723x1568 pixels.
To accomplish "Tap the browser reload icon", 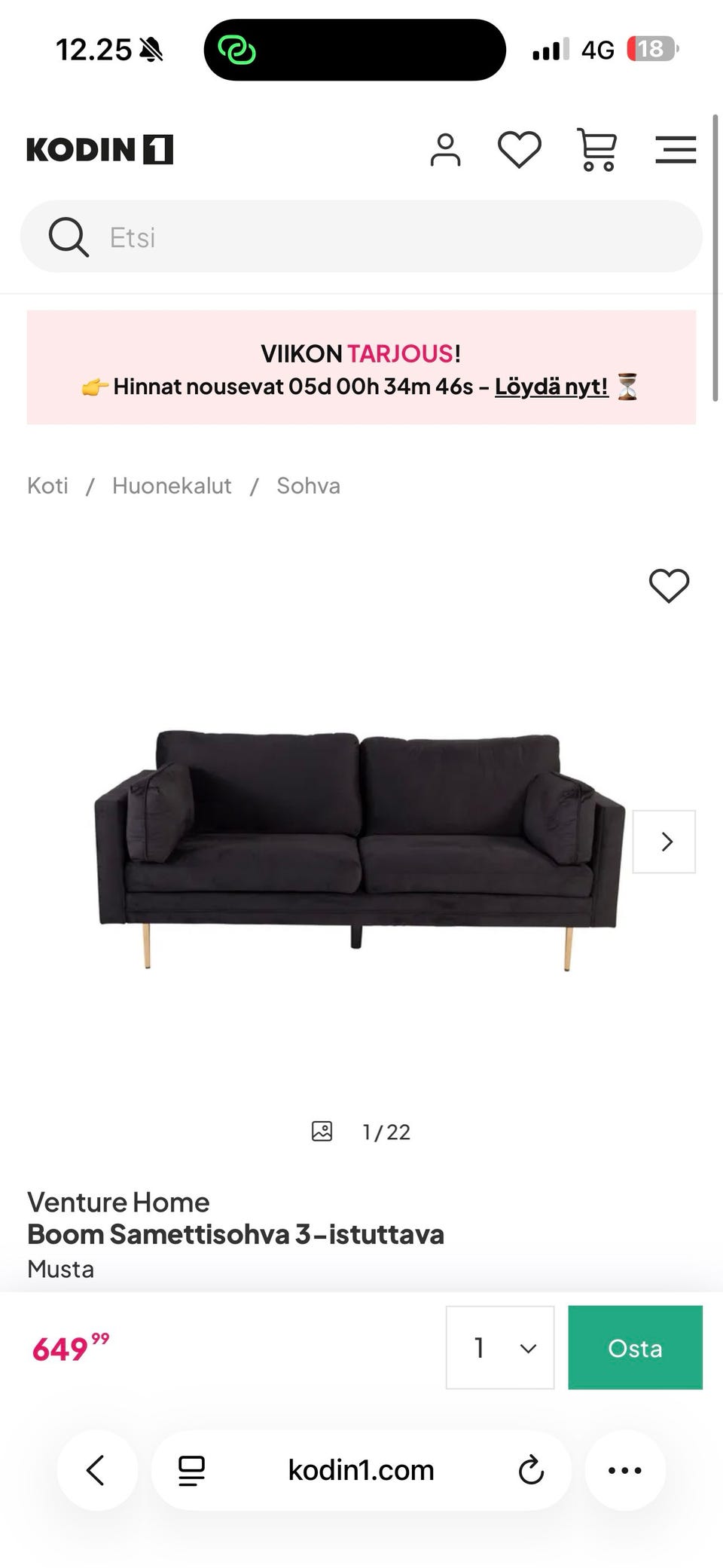I will coord(532,1469).
